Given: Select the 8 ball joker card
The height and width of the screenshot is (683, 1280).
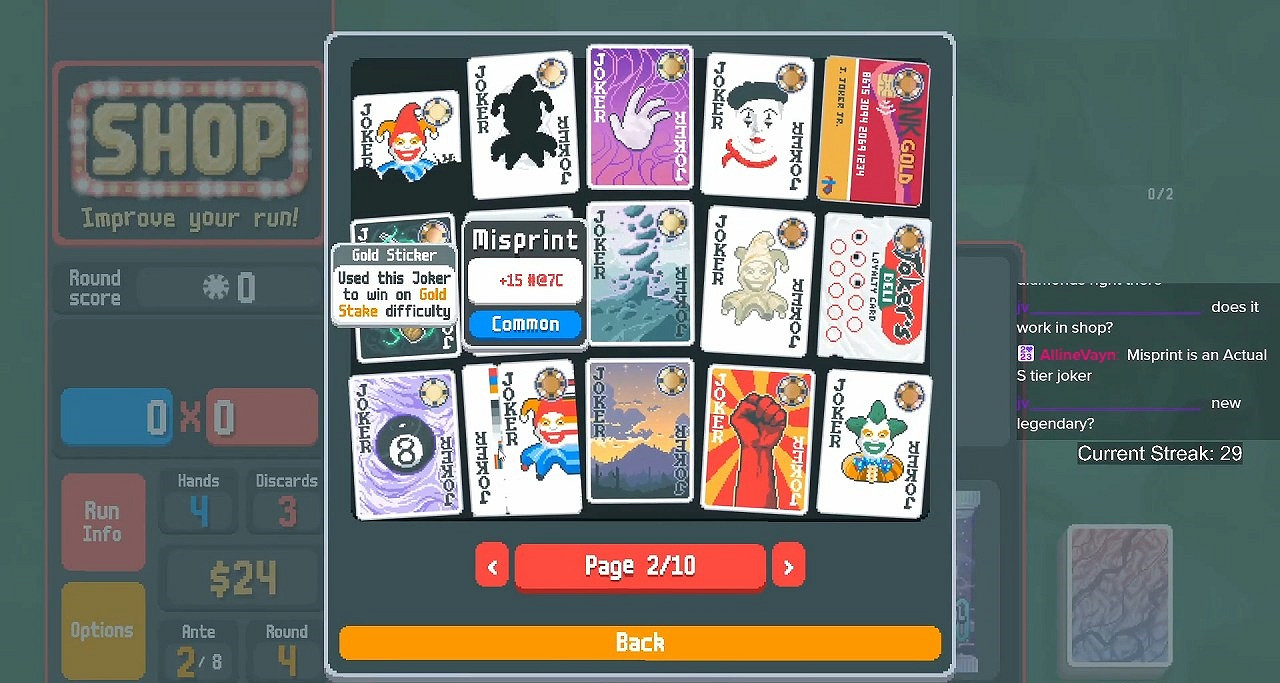Looking at the screenshot, I should click(405, 446).
